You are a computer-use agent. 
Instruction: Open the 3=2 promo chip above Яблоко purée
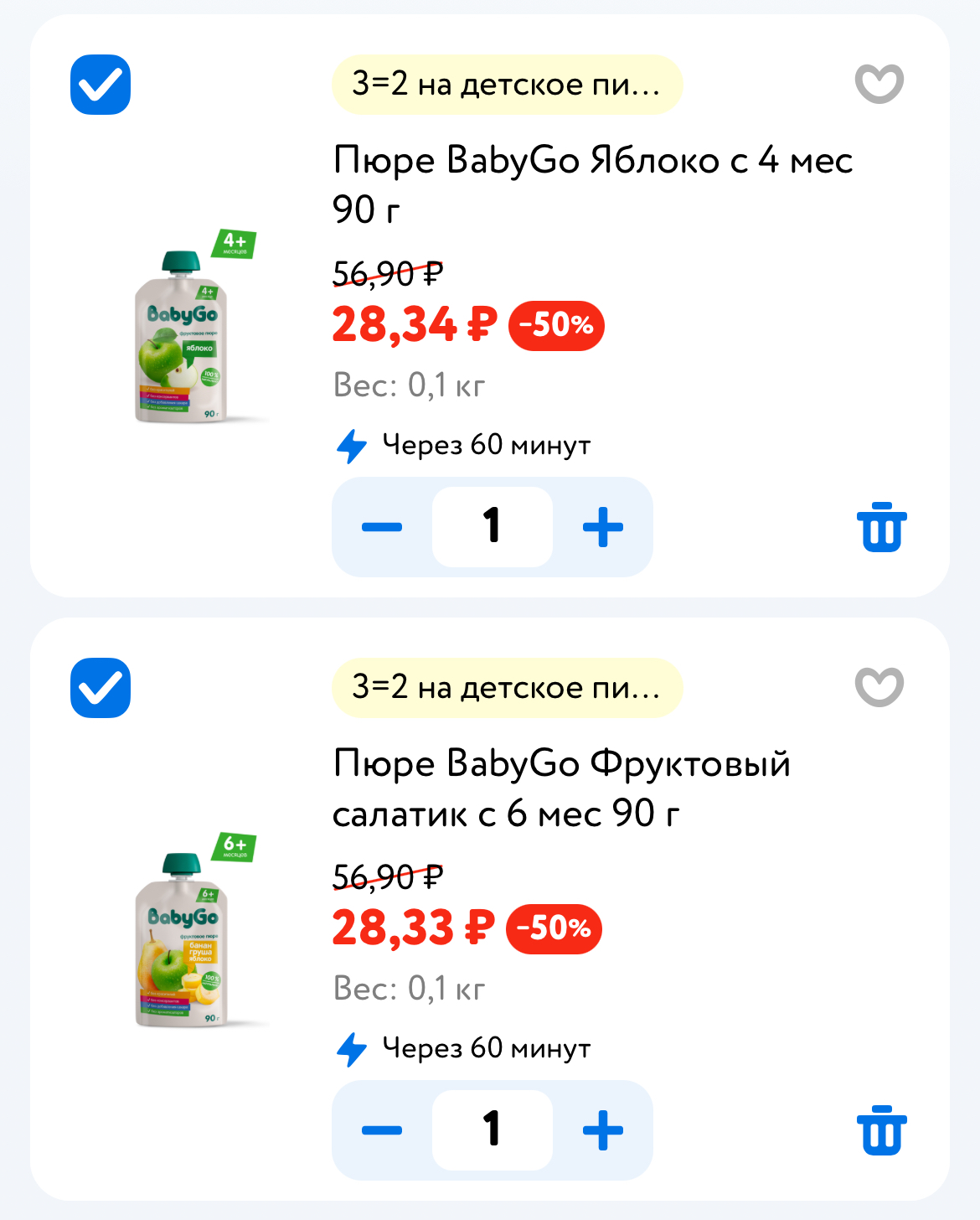(507, 85)
